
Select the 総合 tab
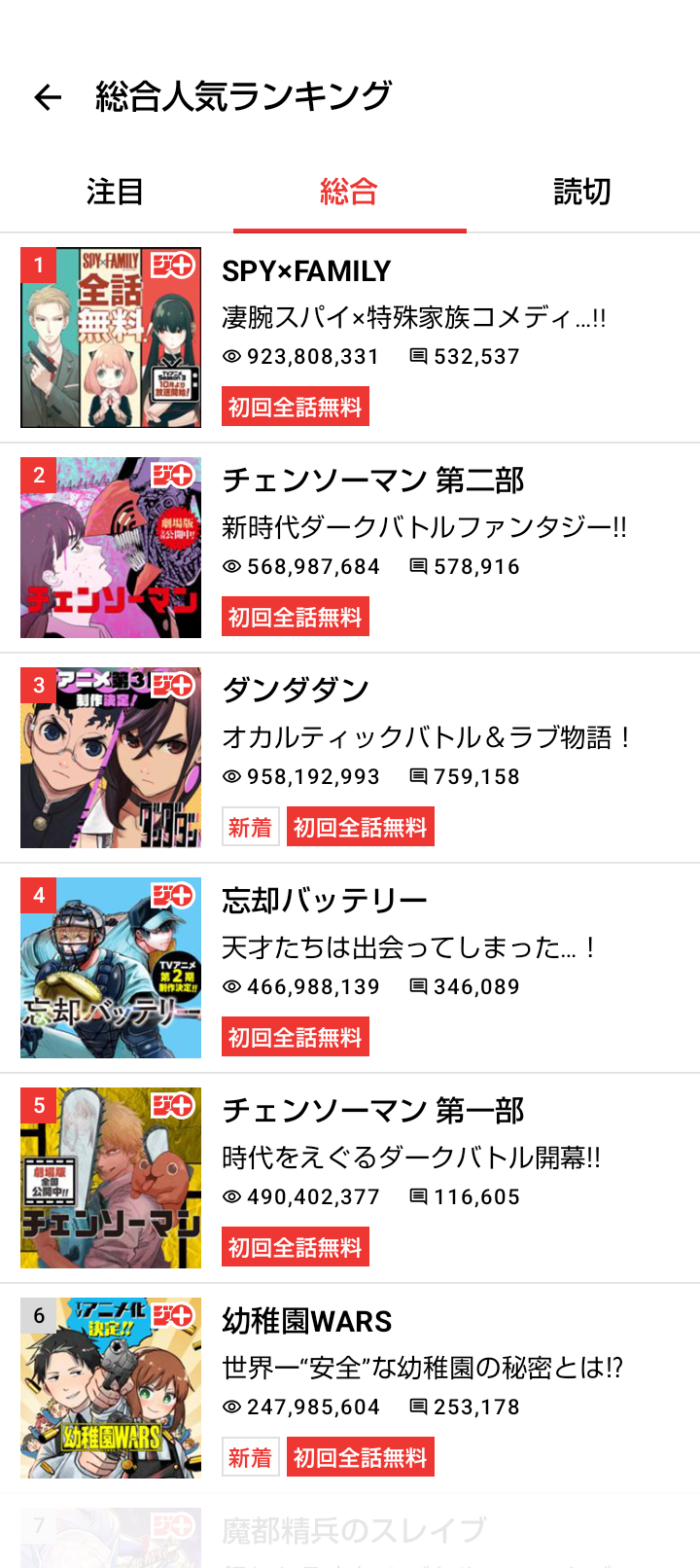(x=349, y=192)
